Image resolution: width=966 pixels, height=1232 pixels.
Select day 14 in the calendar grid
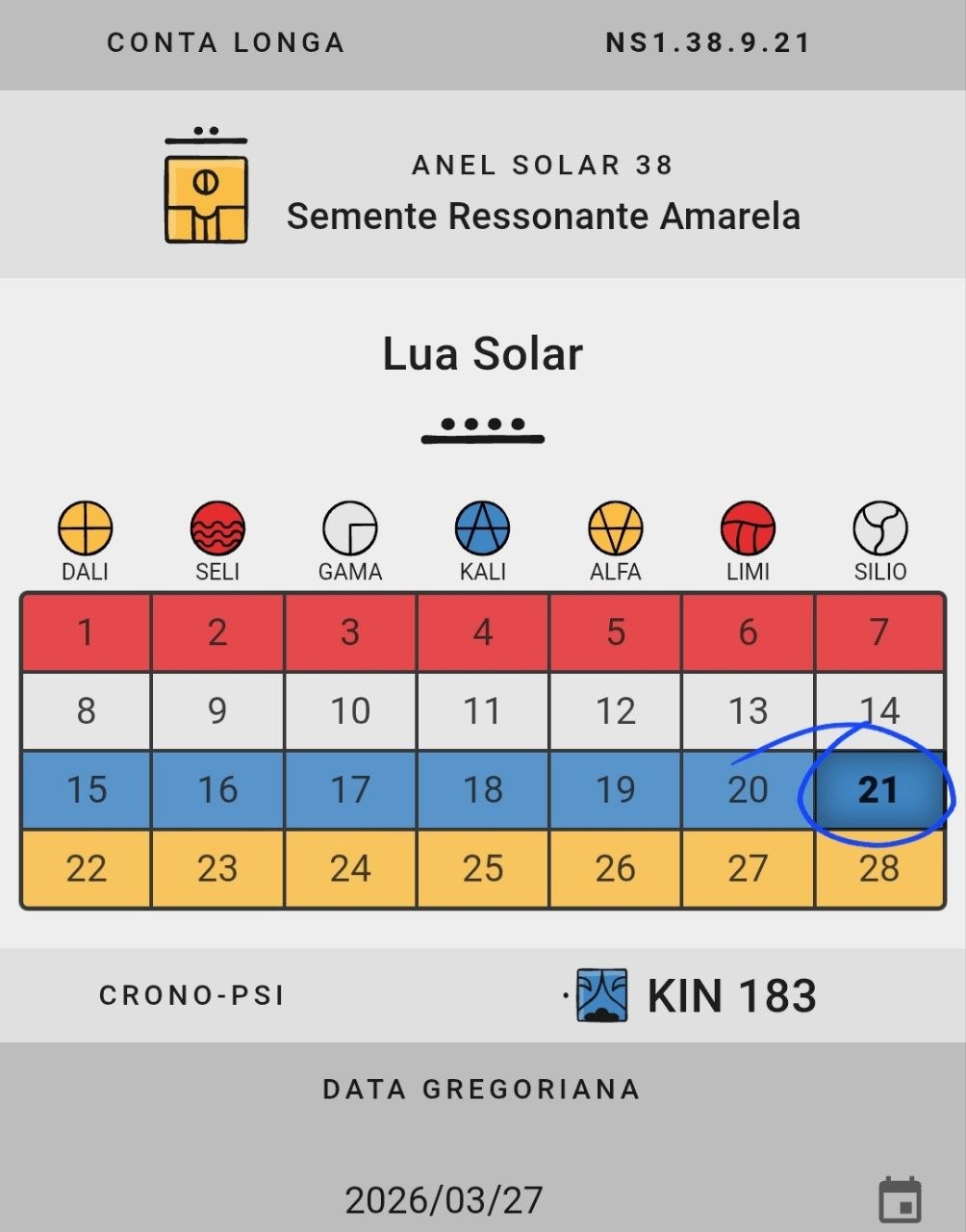[x=878, y=711]
